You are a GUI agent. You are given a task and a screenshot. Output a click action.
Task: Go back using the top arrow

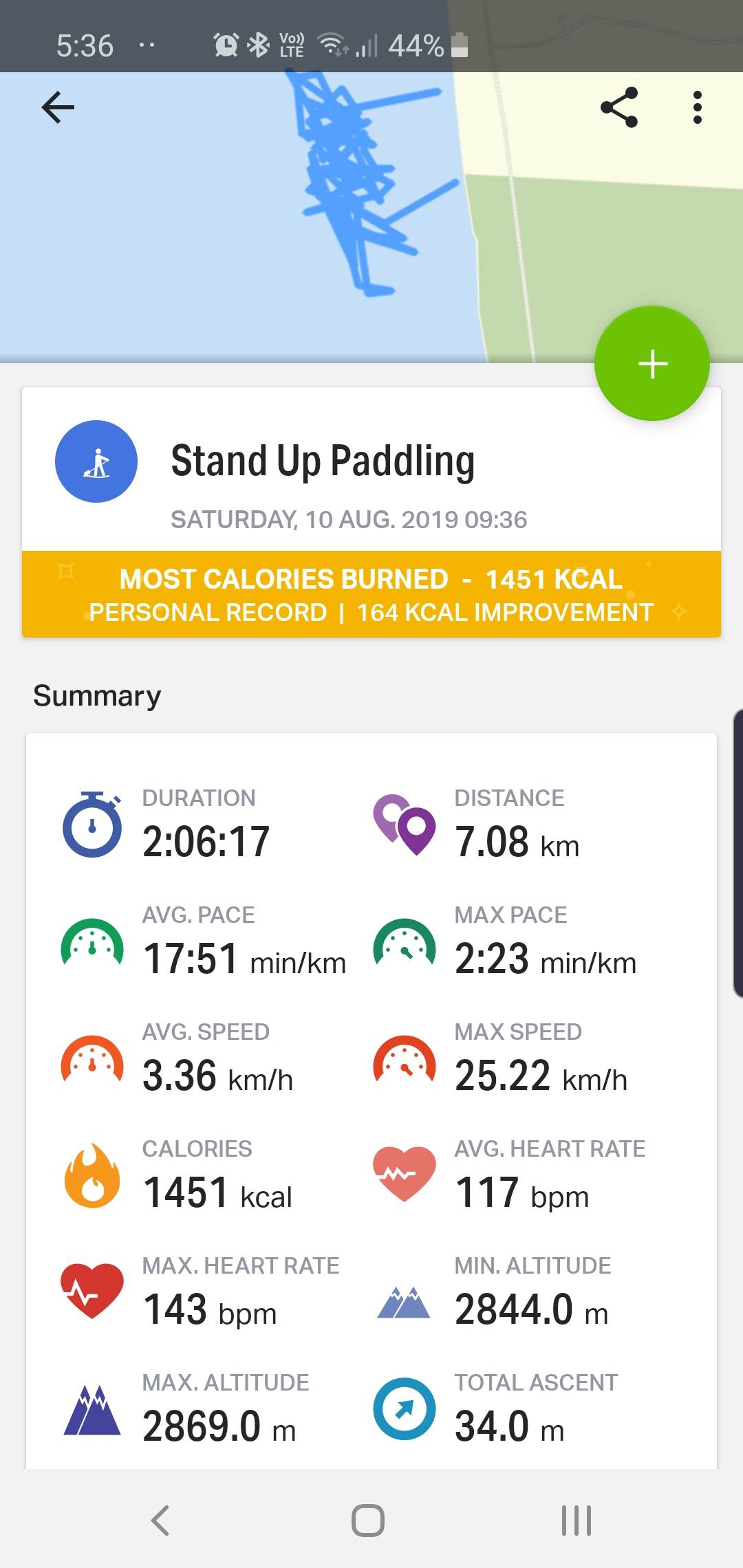tap(58, 107)
